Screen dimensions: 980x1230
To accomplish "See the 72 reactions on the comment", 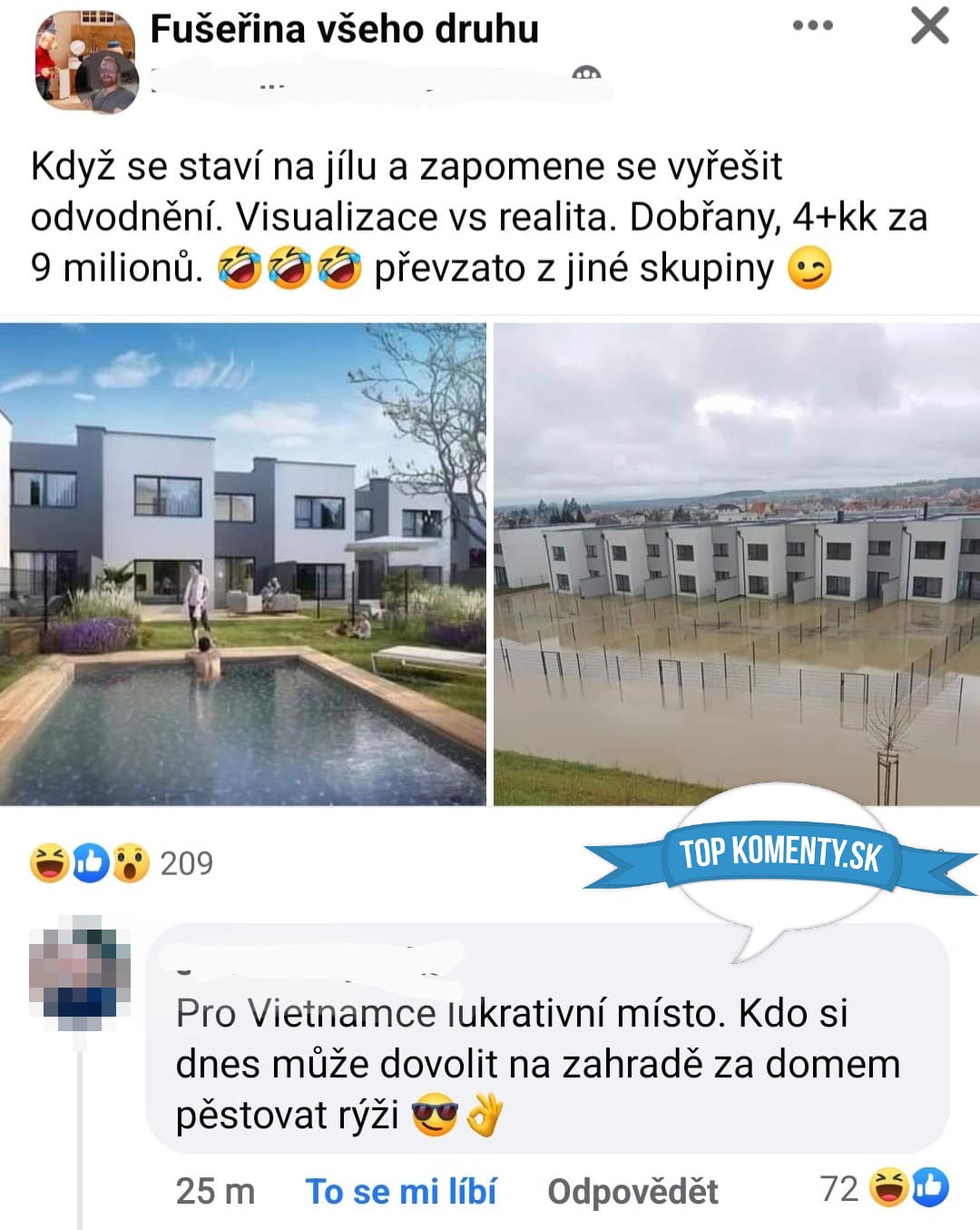I will point(883,1188).
